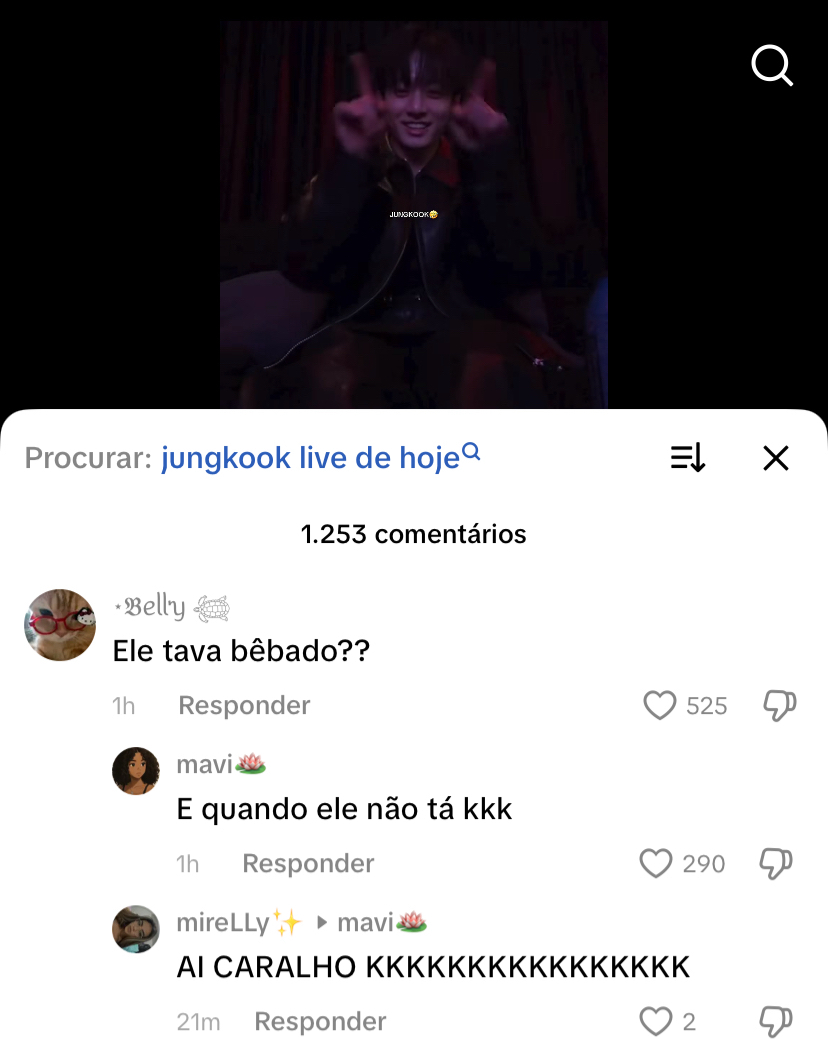Reply to 'Ele tava bêbado??' comment

pos(244,706)
